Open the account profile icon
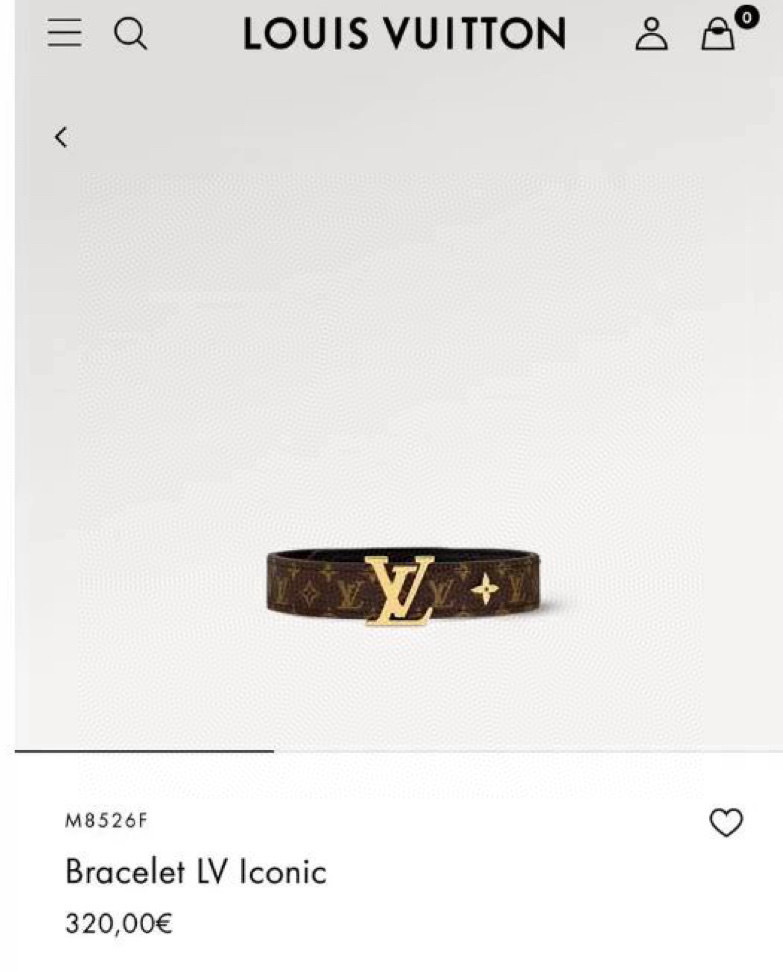Image resolution: width=783 pixels, height=972 pixels. pos(651,34)
